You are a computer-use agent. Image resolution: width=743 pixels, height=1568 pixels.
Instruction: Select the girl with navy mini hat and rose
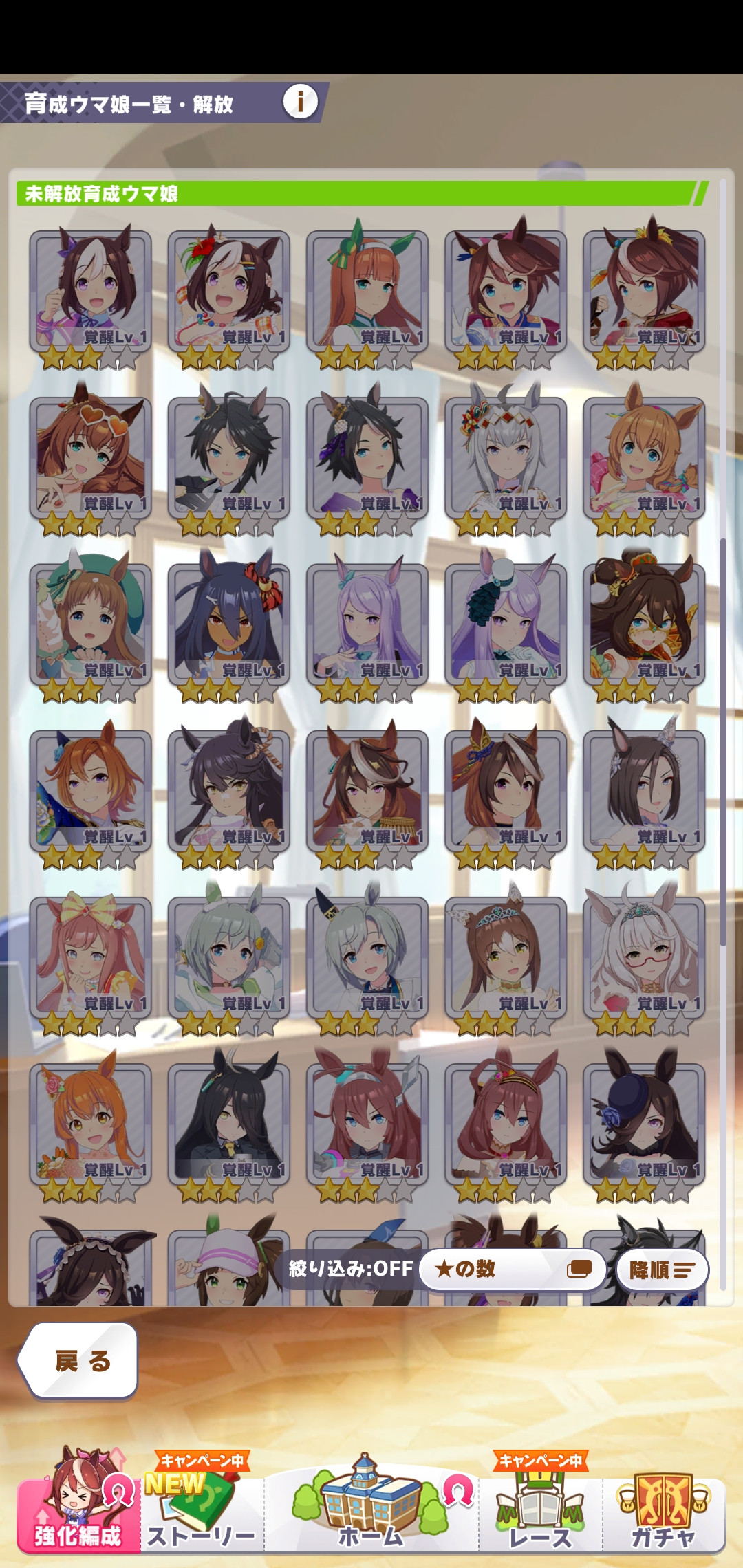coord(644,1124)
